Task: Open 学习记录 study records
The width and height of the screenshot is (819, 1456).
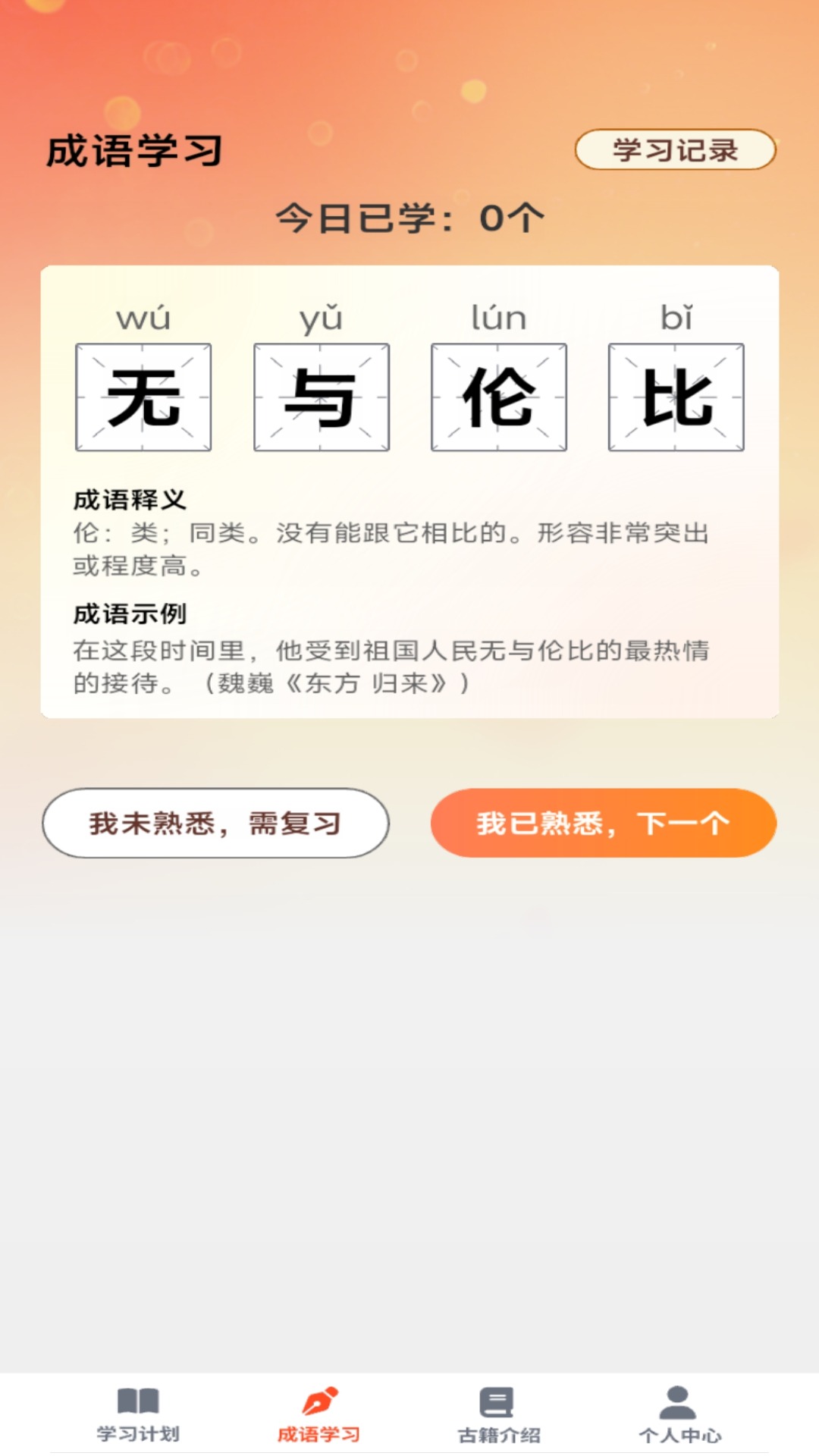Action: pos(675,150)
